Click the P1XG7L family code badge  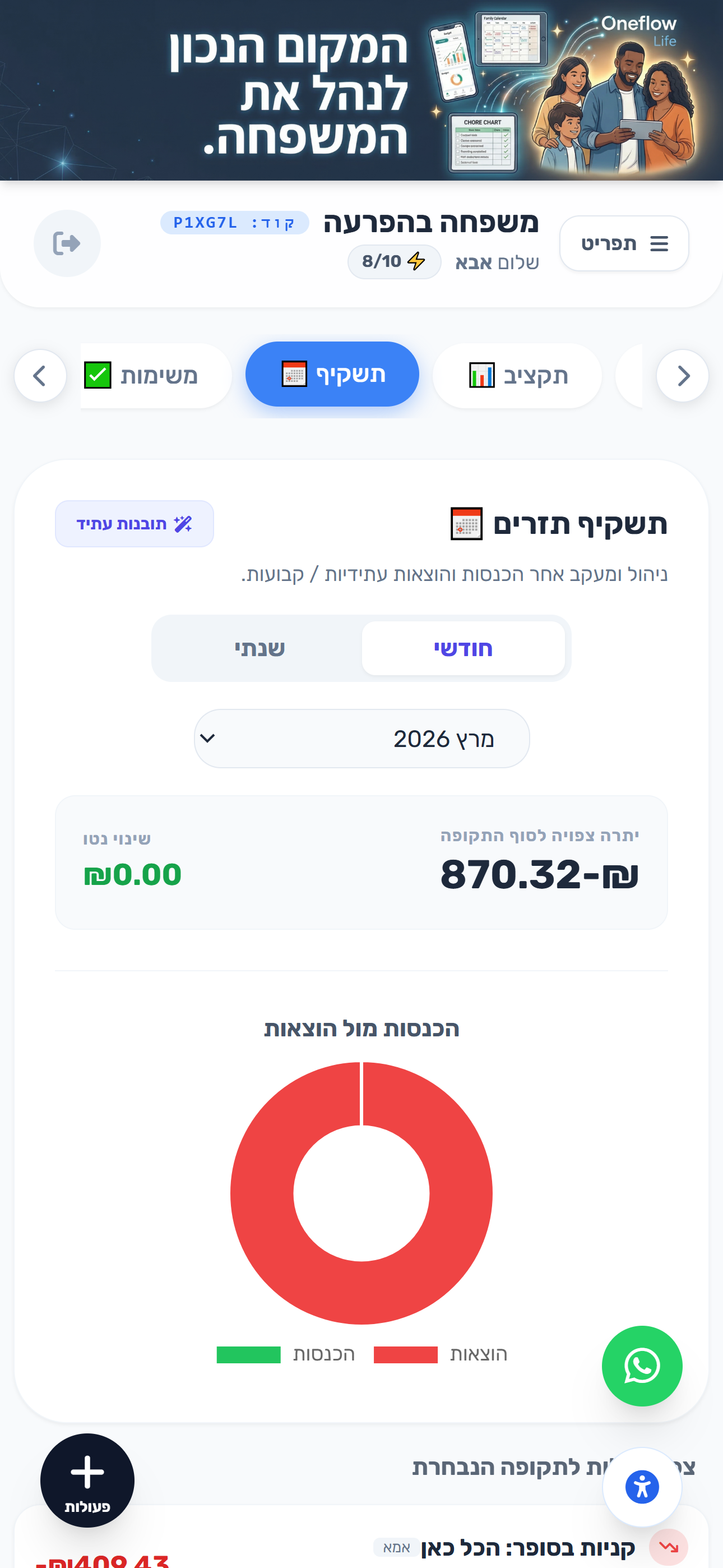(x=234, y=223)
